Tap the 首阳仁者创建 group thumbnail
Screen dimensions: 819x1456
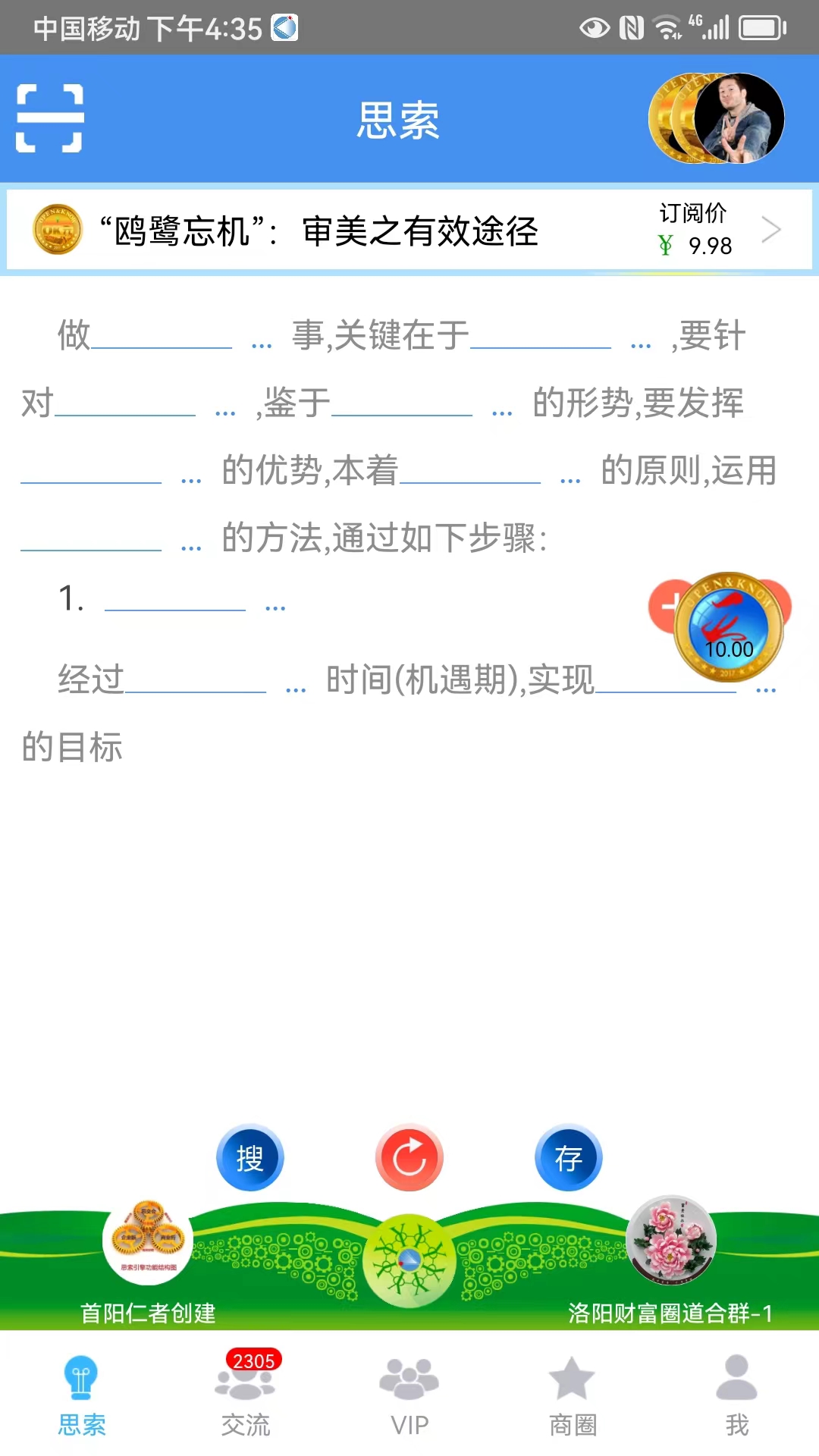(x=149, y=1239)
